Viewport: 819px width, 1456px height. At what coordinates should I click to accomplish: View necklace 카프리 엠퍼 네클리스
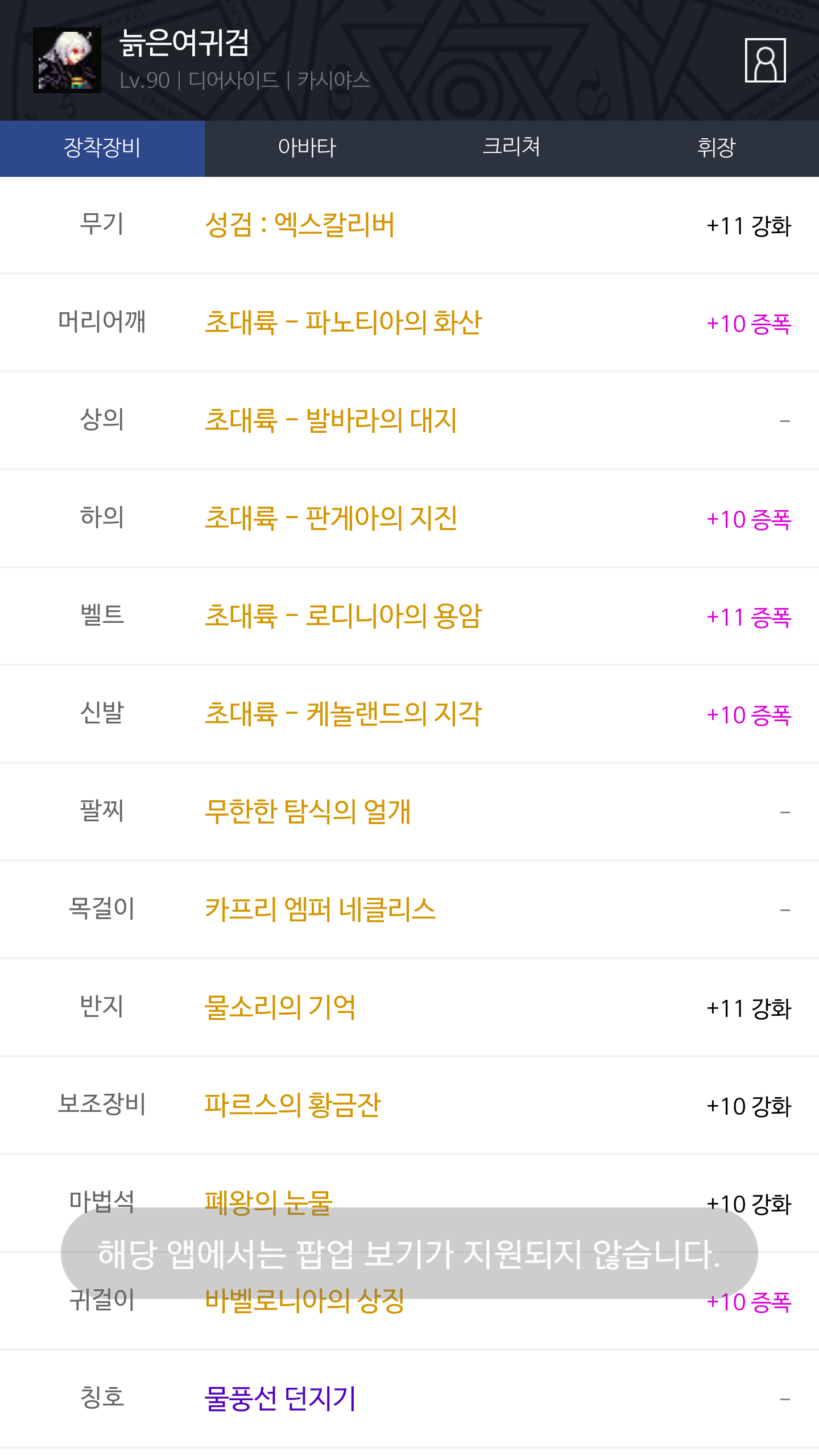coord(320,909)
